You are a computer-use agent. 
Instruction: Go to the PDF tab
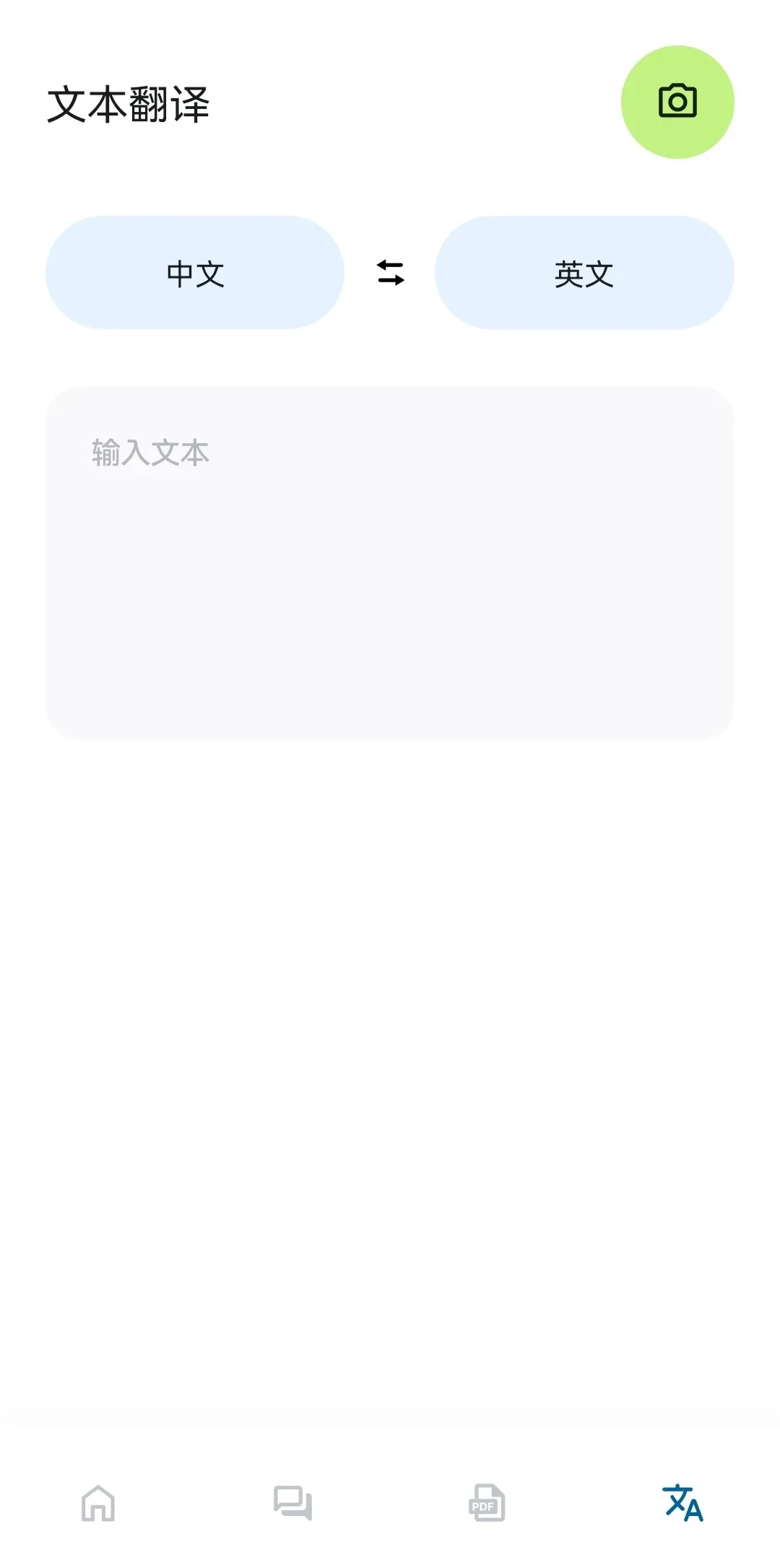(x=487, y=1504)
